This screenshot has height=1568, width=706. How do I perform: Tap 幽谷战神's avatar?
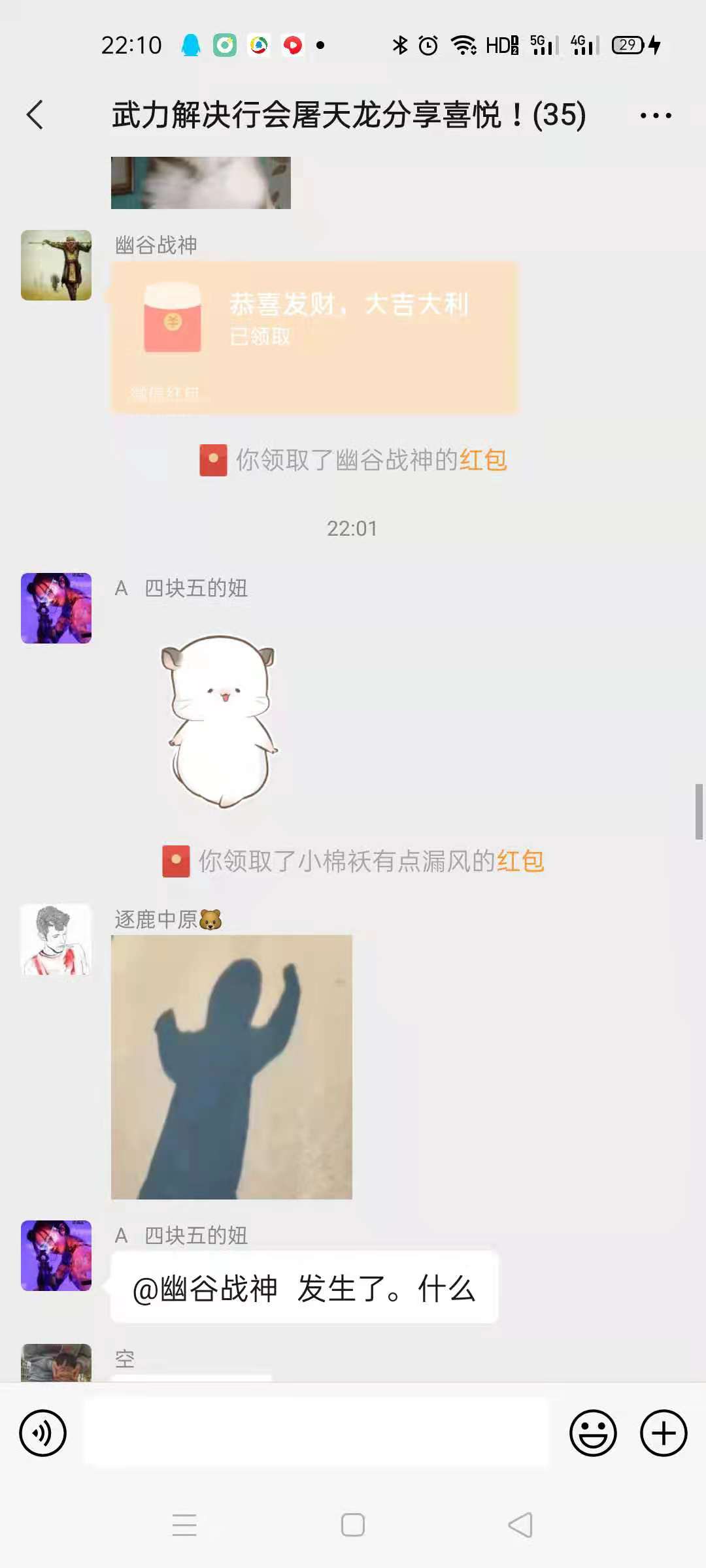click(x=56, y=265)
